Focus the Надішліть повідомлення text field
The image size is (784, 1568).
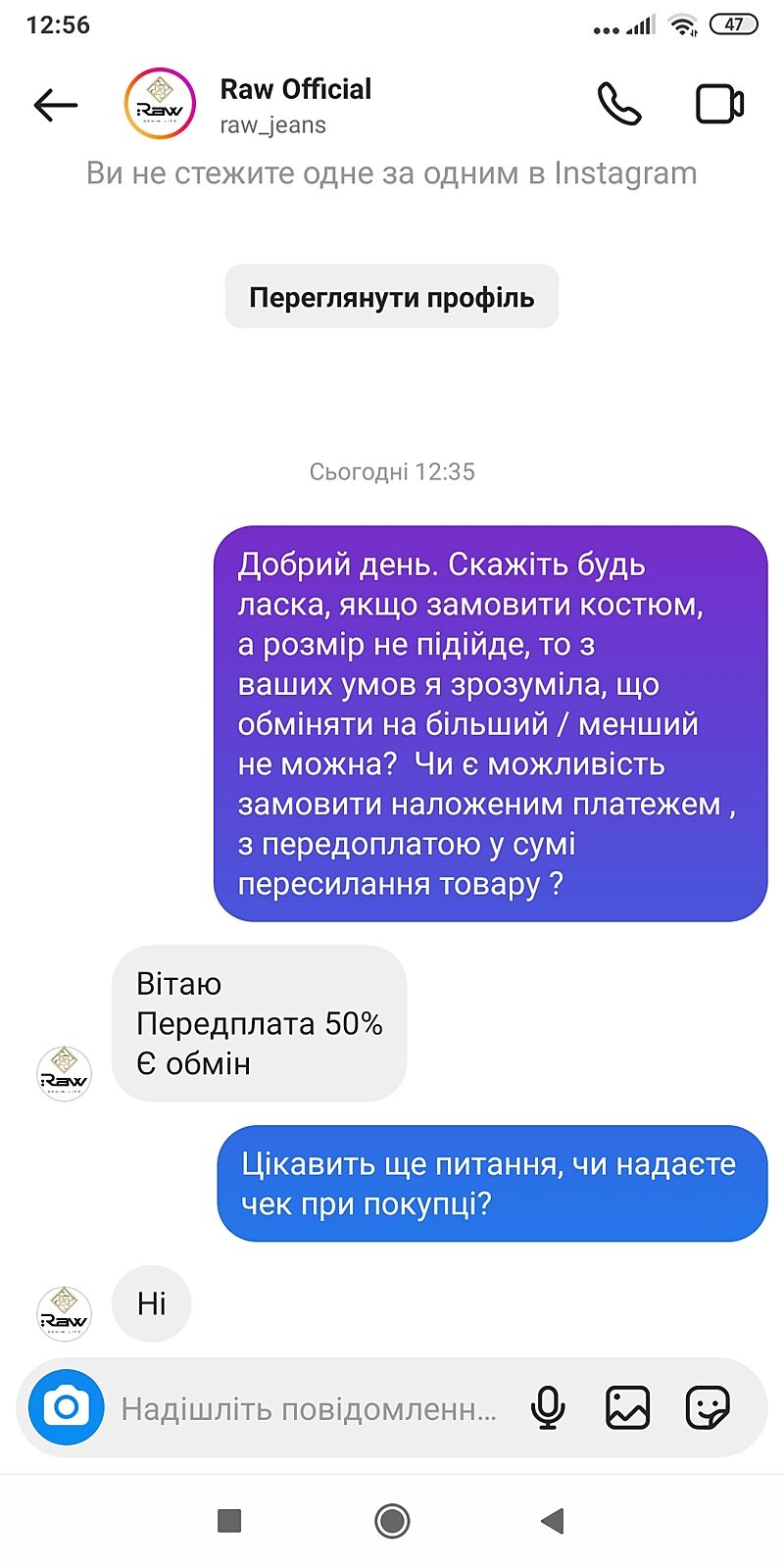click(309, 1409)
